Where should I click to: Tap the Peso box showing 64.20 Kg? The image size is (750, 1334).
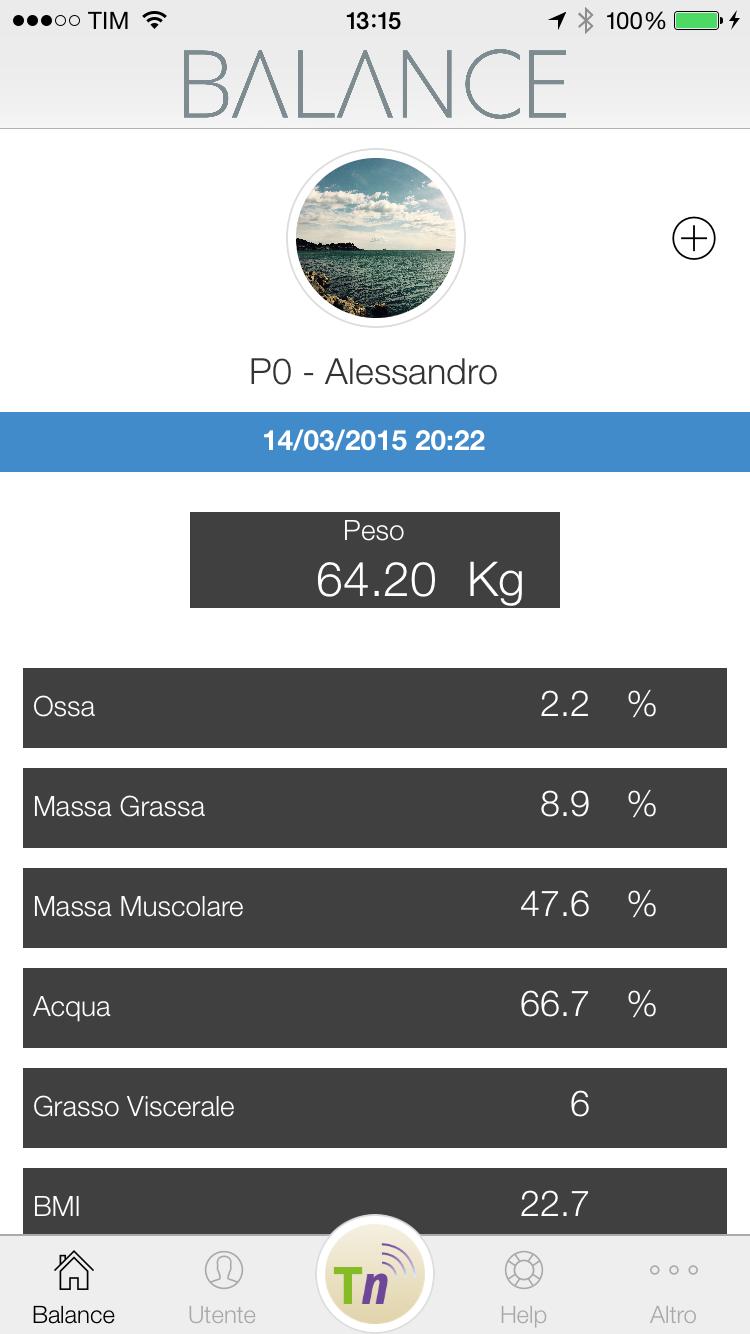click(x=375, y=560)
